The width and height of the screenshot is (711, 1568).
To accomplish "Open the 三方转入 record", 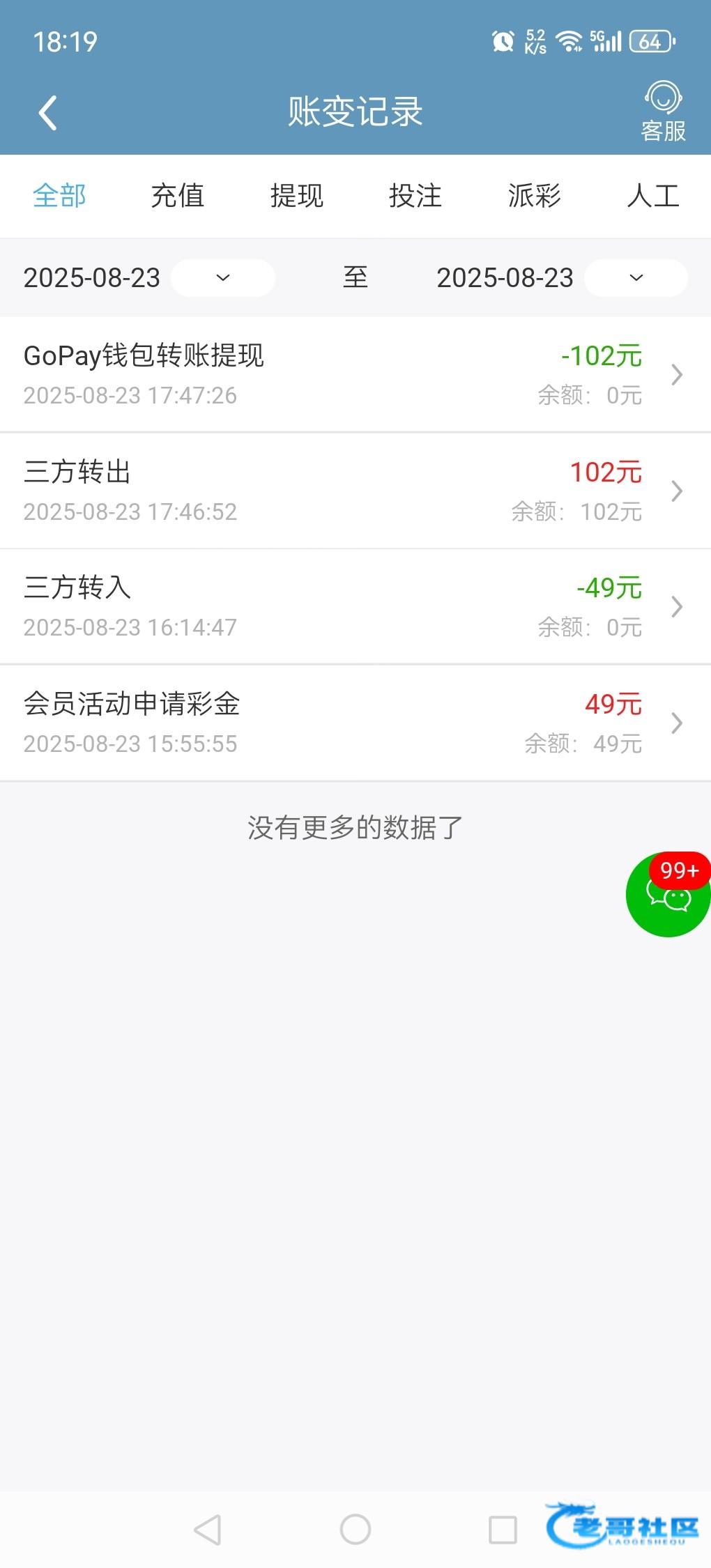I will pyautogui.click(x=355, y=606).
